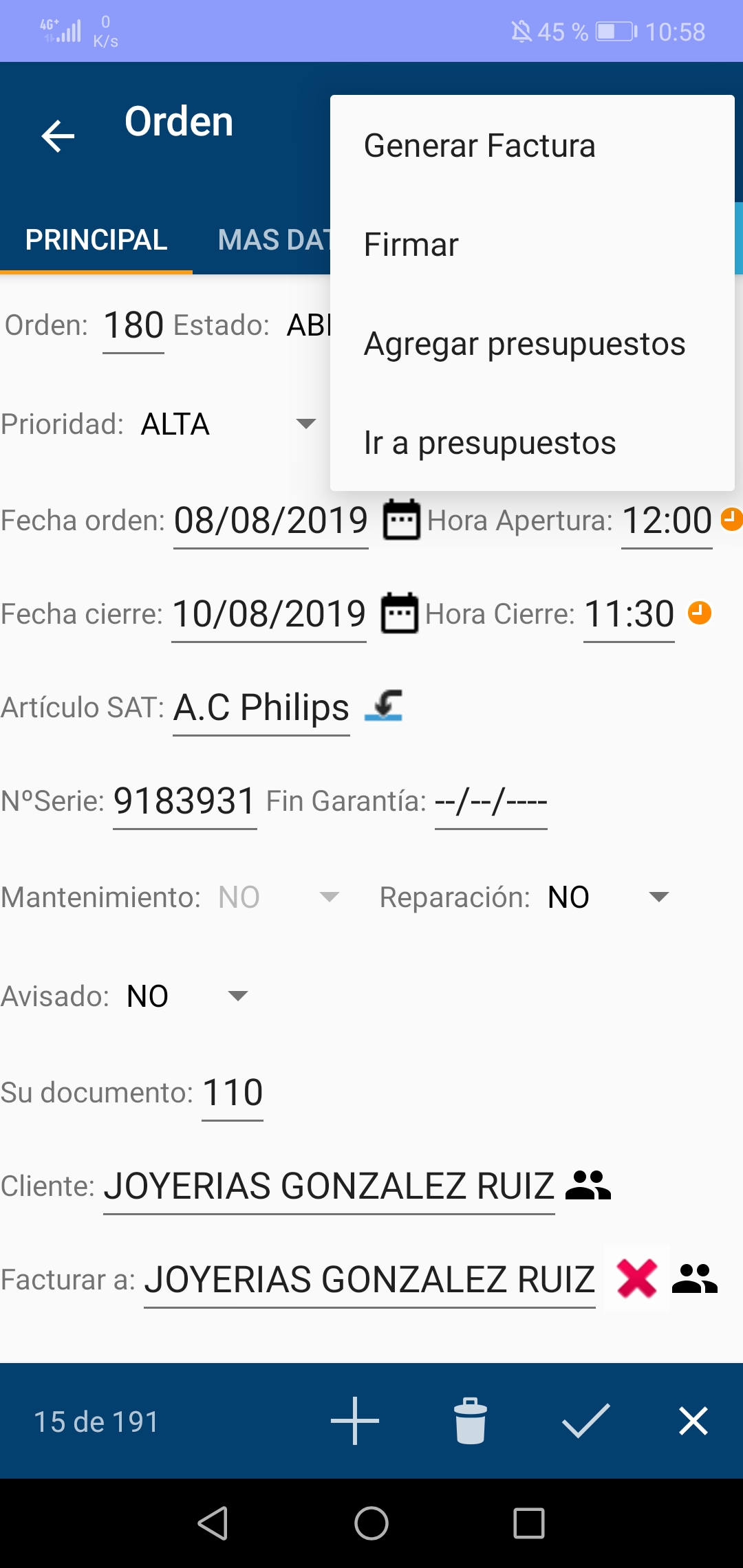
Task: Set Hora Cierre with the clock icon
Action: tap(700, 613)
